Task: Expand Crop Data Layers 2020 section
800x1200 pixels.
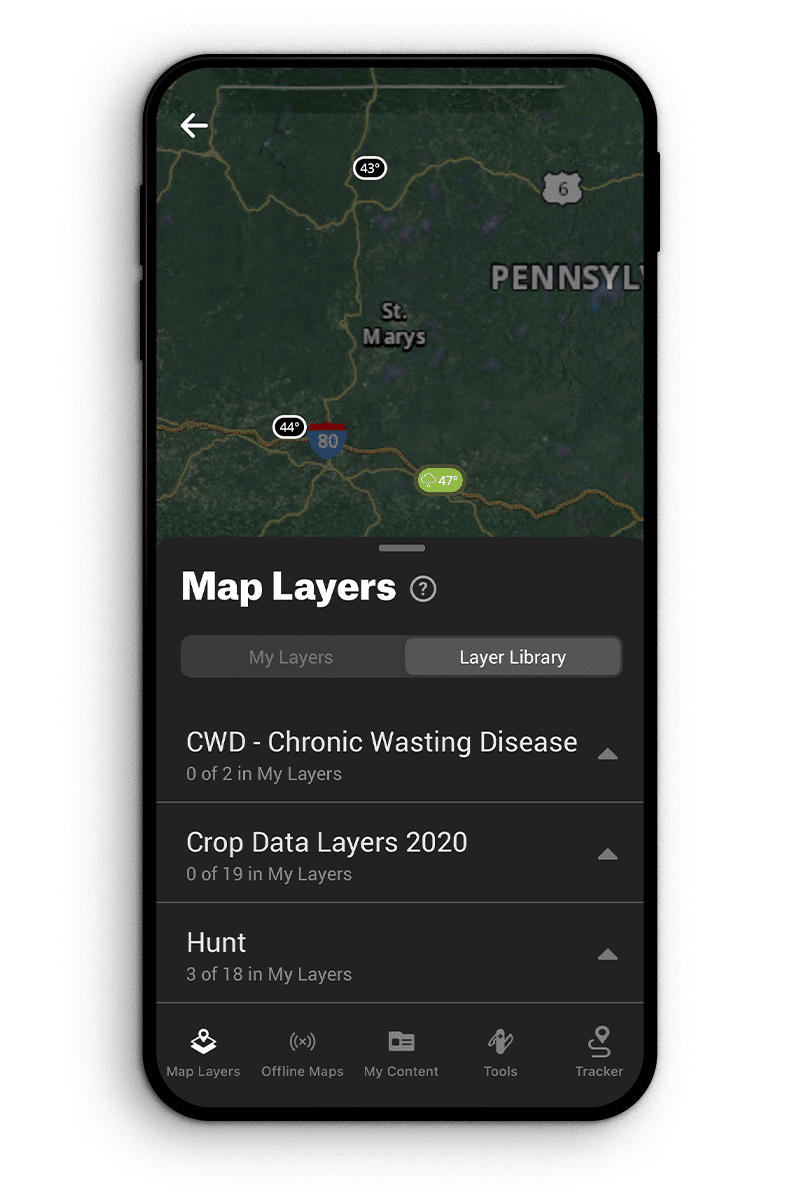Action: pyautogui.click(x=607, y=854)
